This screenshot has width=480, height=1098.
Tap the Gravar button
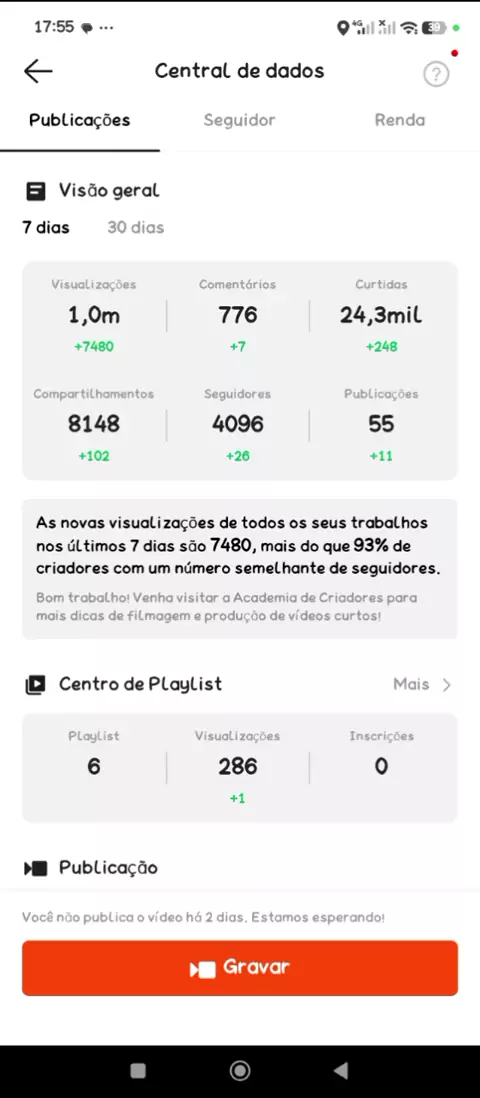coord(240,968)
